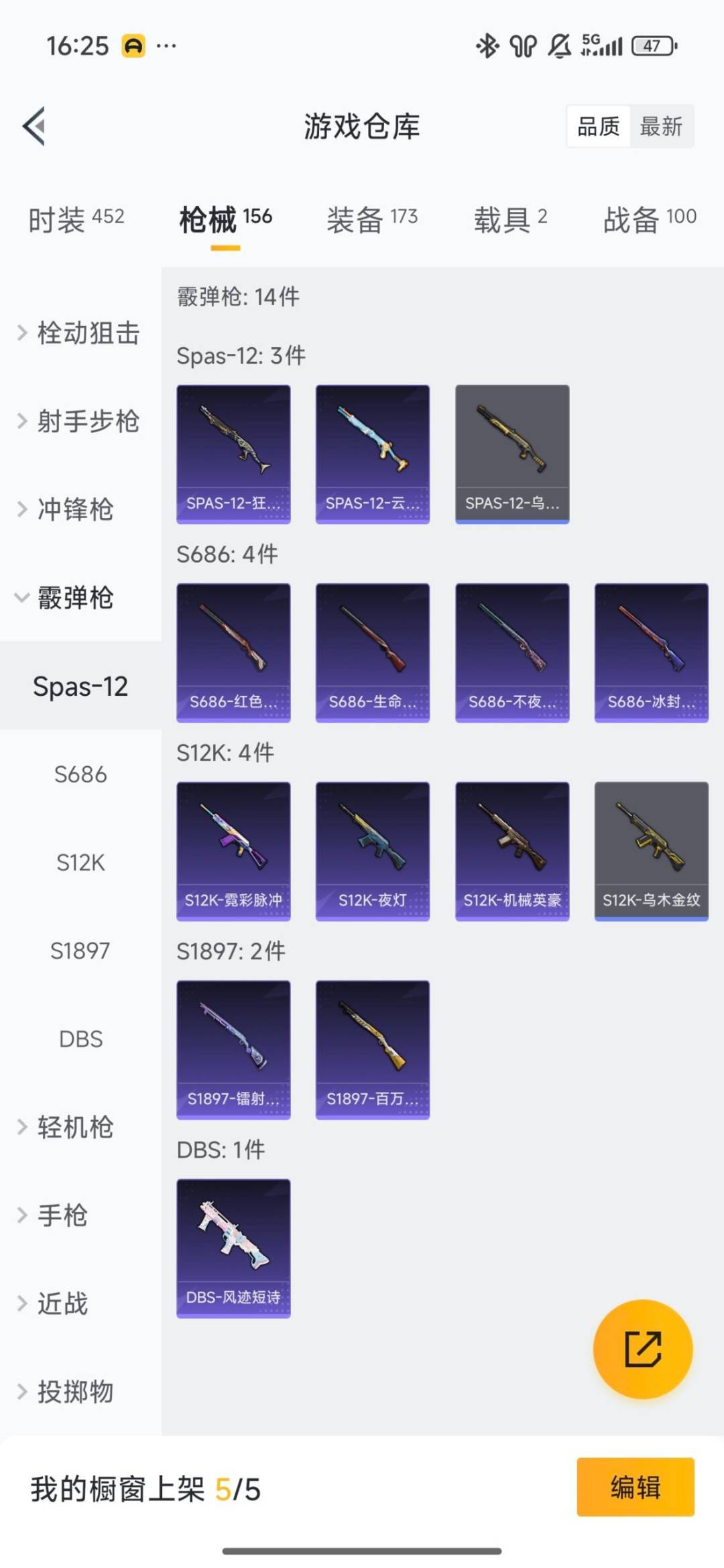
Task: Collapse the 霰弹枪 category
Action: [66, 597]
